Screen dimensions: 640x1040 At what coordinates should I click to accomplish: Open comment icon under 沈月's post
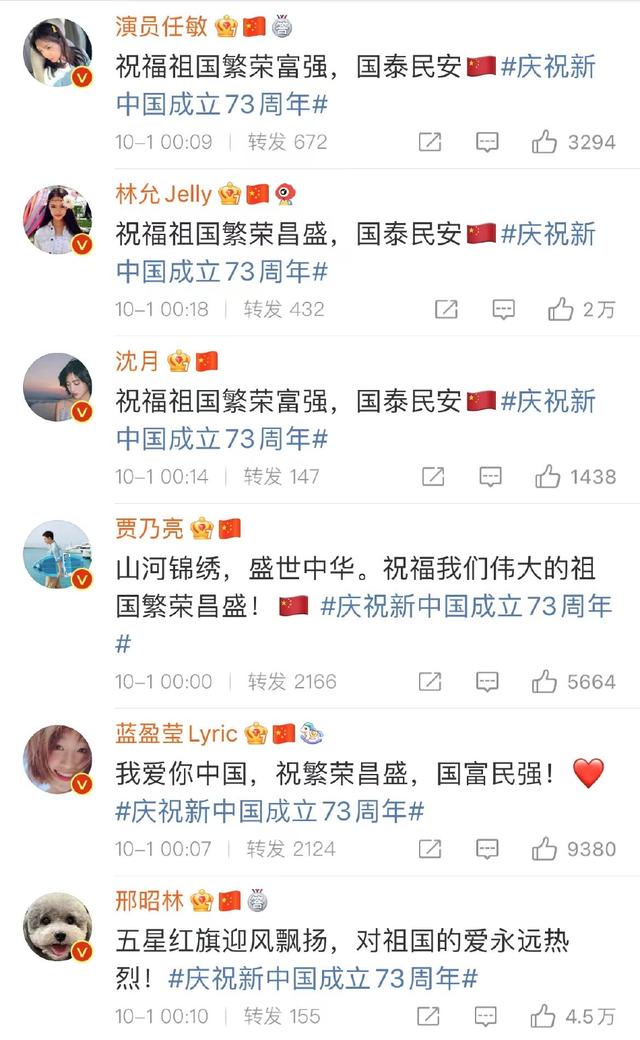[x=491, y=476]
